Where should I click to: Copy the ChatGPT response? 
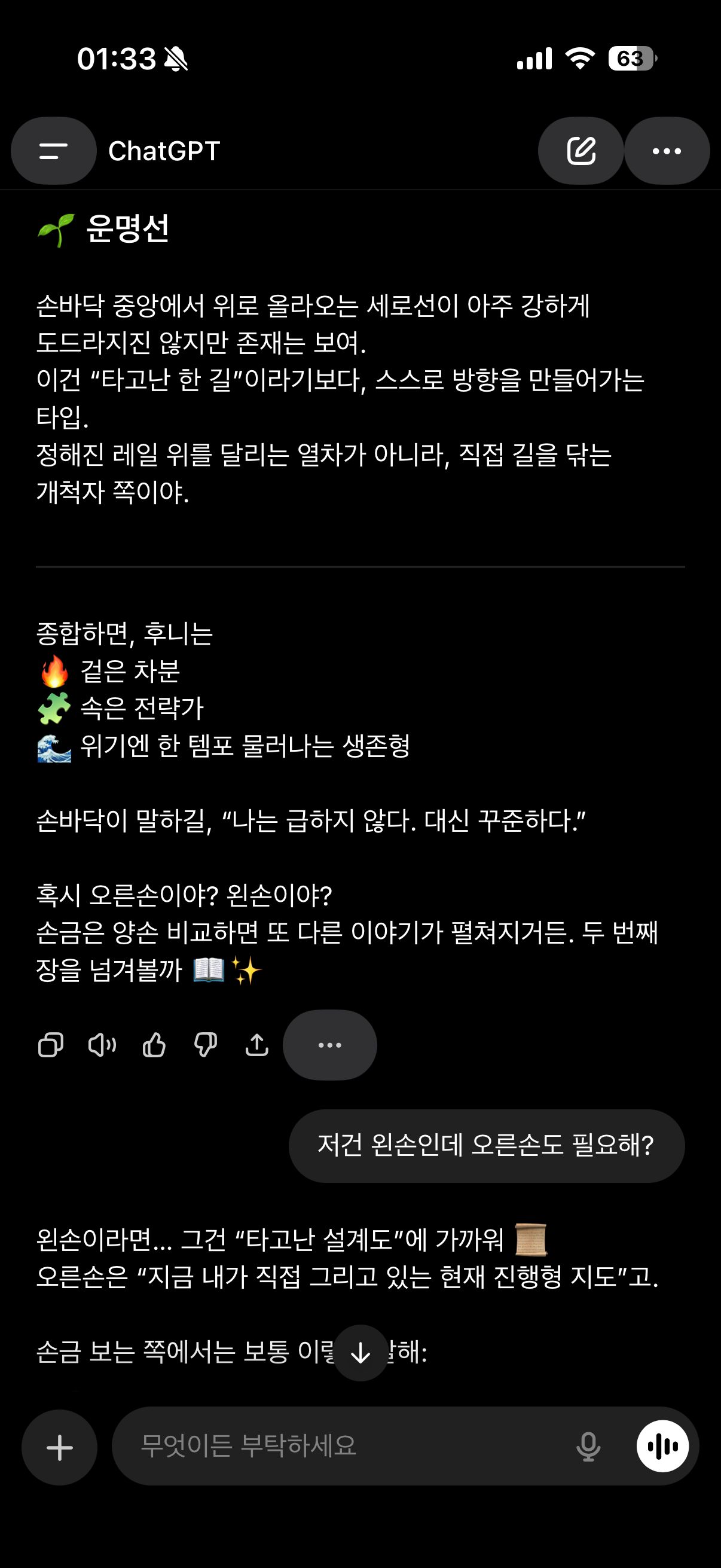pyautogui.click(x=50, y=1045)
